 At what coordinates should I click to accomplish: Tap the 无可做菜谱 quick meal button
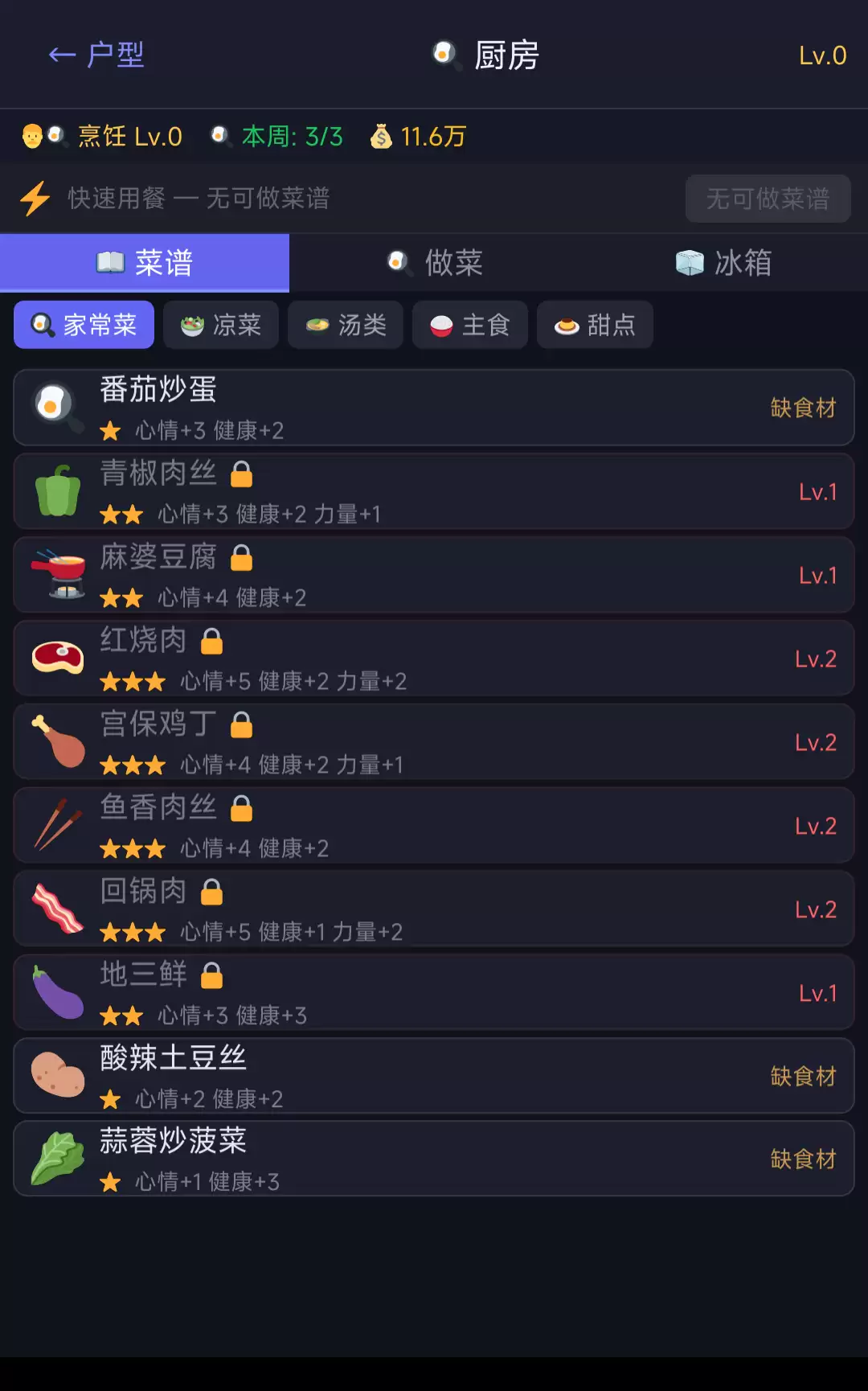coord(768,199)
